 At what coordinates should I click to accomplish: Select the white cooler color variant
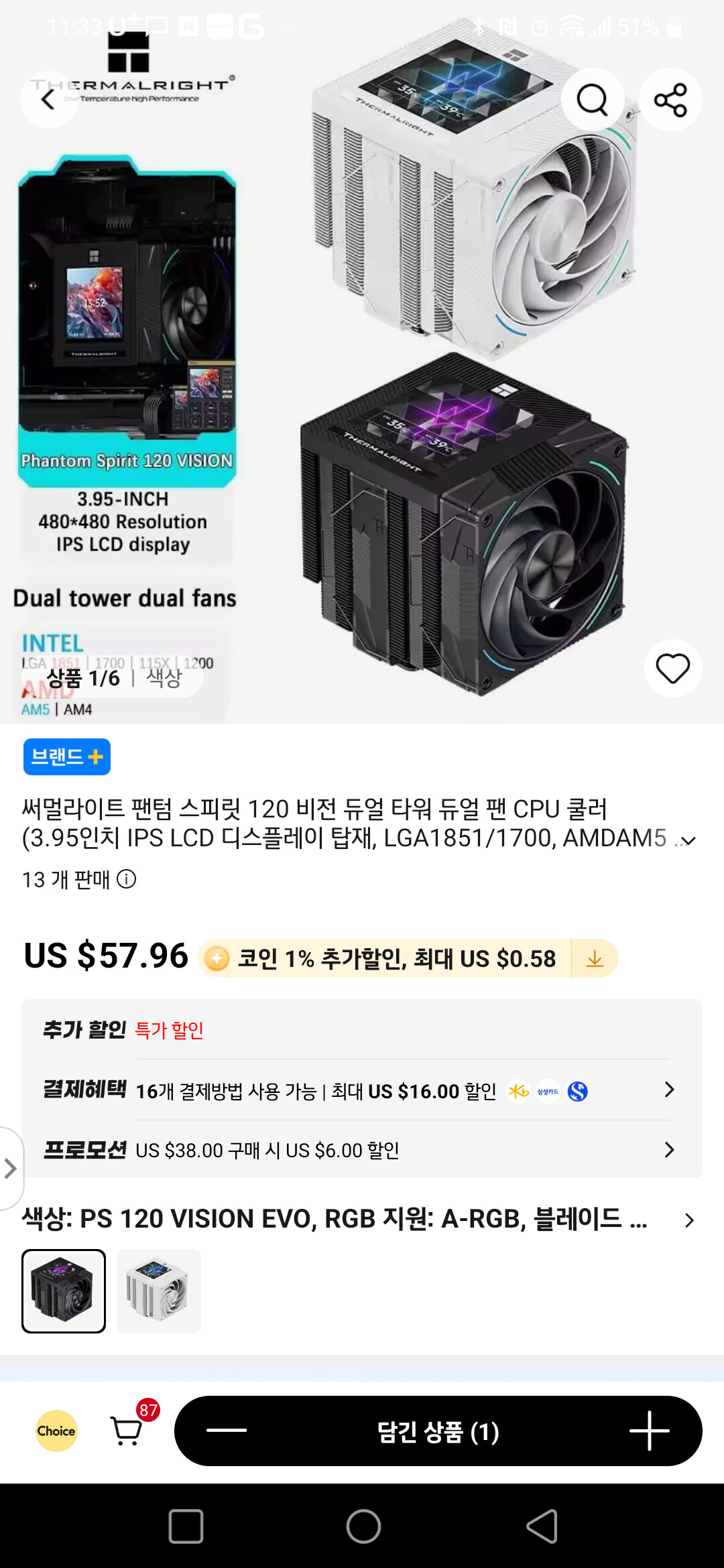click(159, 1291)
